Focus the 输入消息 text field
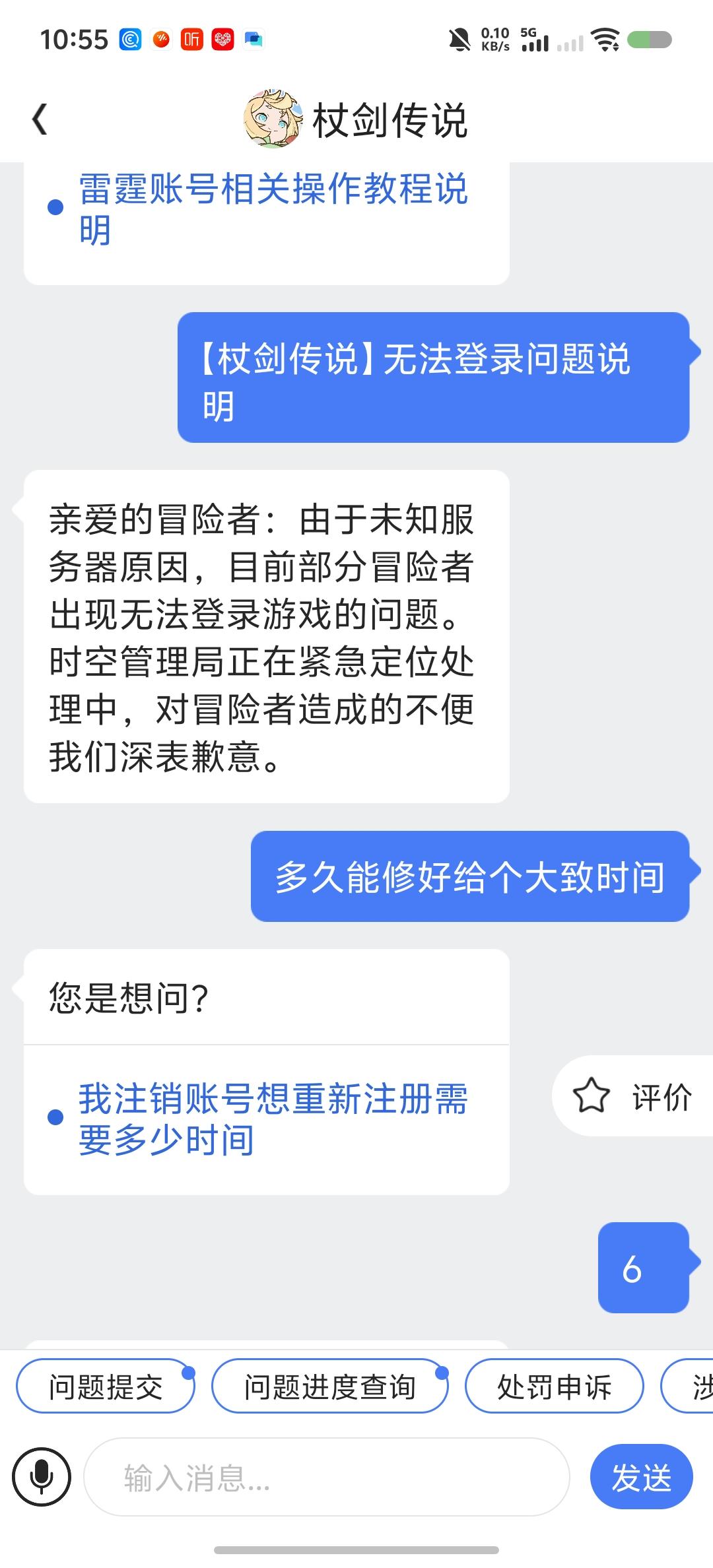This screenshot has width=713, height=1568. [x=327, y=1477]
